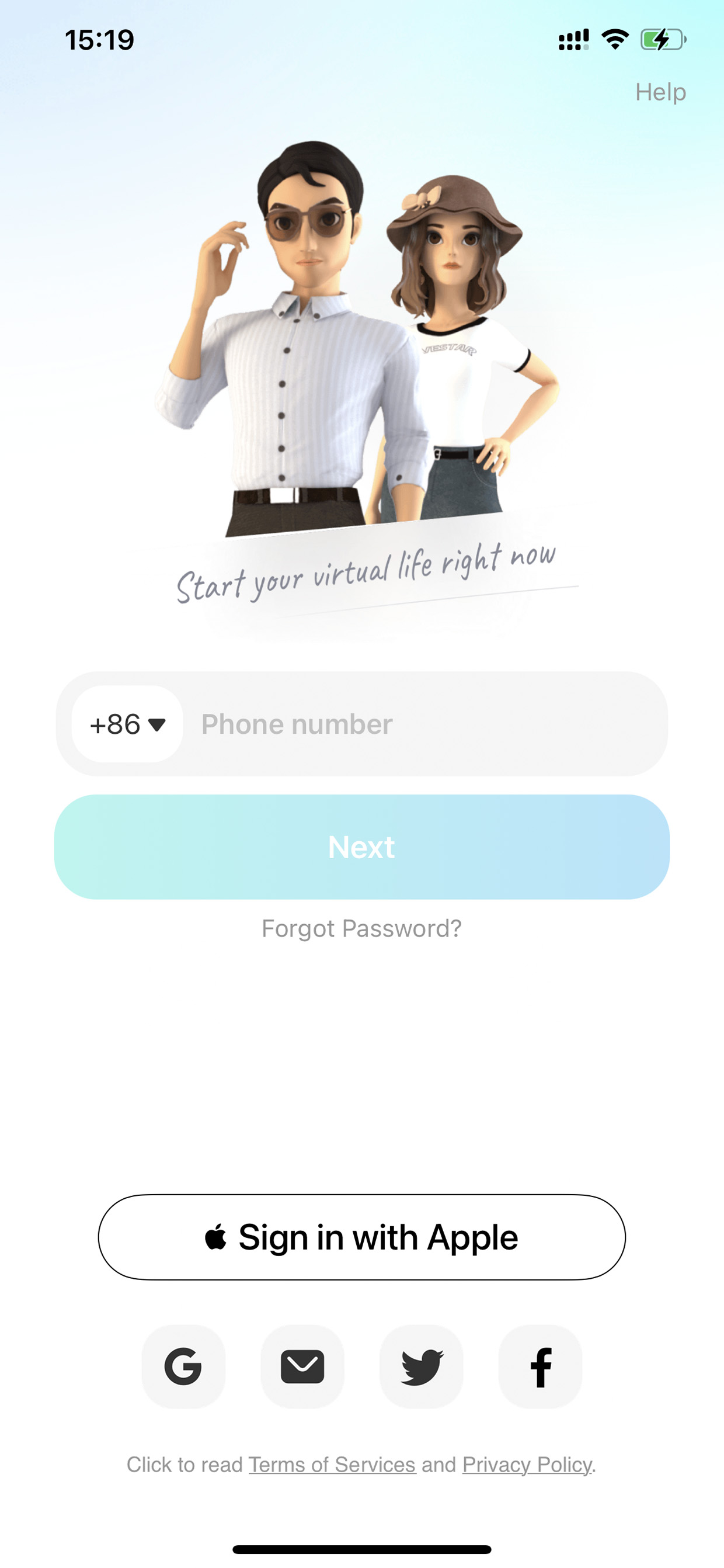Viewport: 724px width, 1568px height.
Task: Open the +86 country code dropdown
Action: (127, 724)
